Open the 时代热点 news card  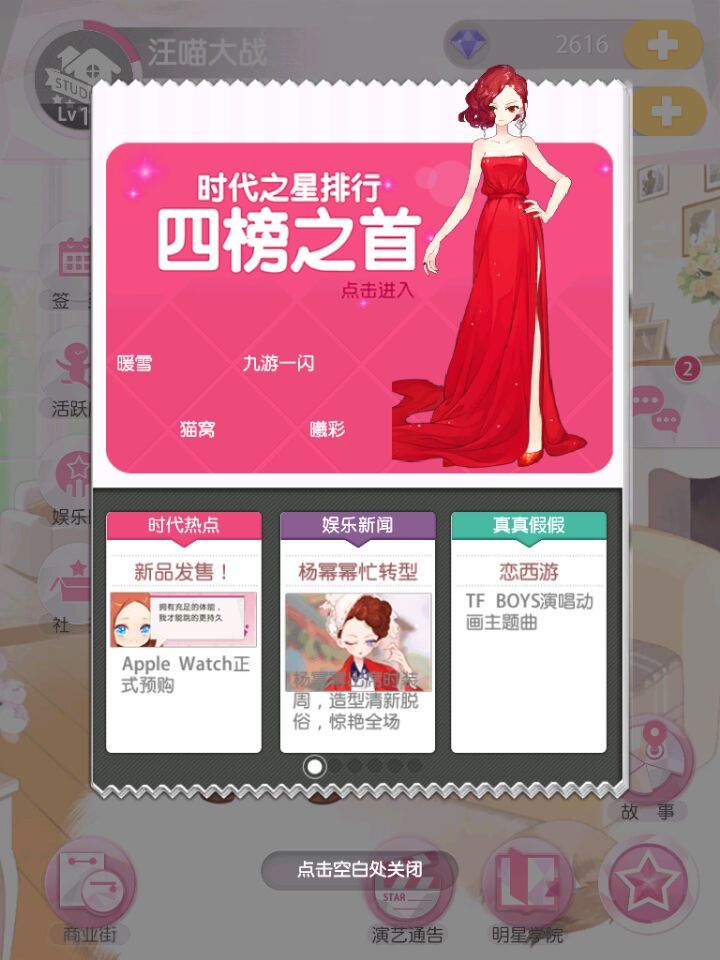[184, 632]
